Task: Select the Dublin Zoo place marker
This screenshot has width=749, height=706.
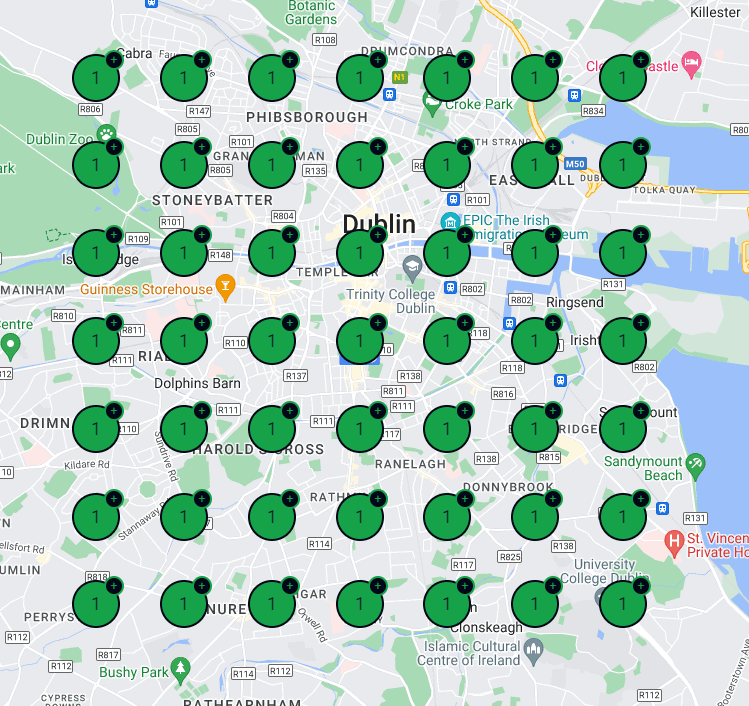Action: pos(107,133)
